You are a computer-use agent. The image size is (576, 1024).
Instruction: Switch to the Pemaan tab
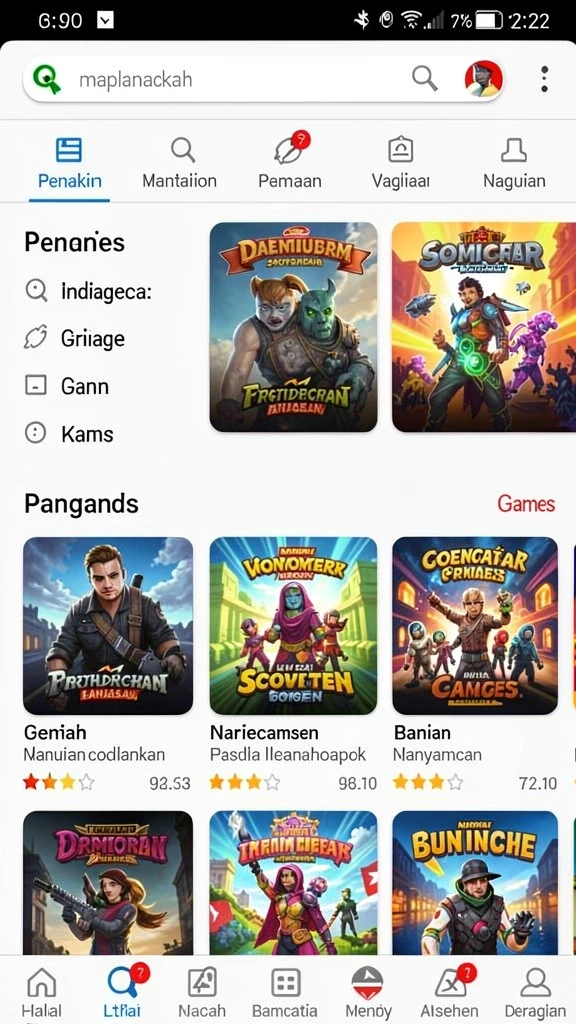(290, 163)
